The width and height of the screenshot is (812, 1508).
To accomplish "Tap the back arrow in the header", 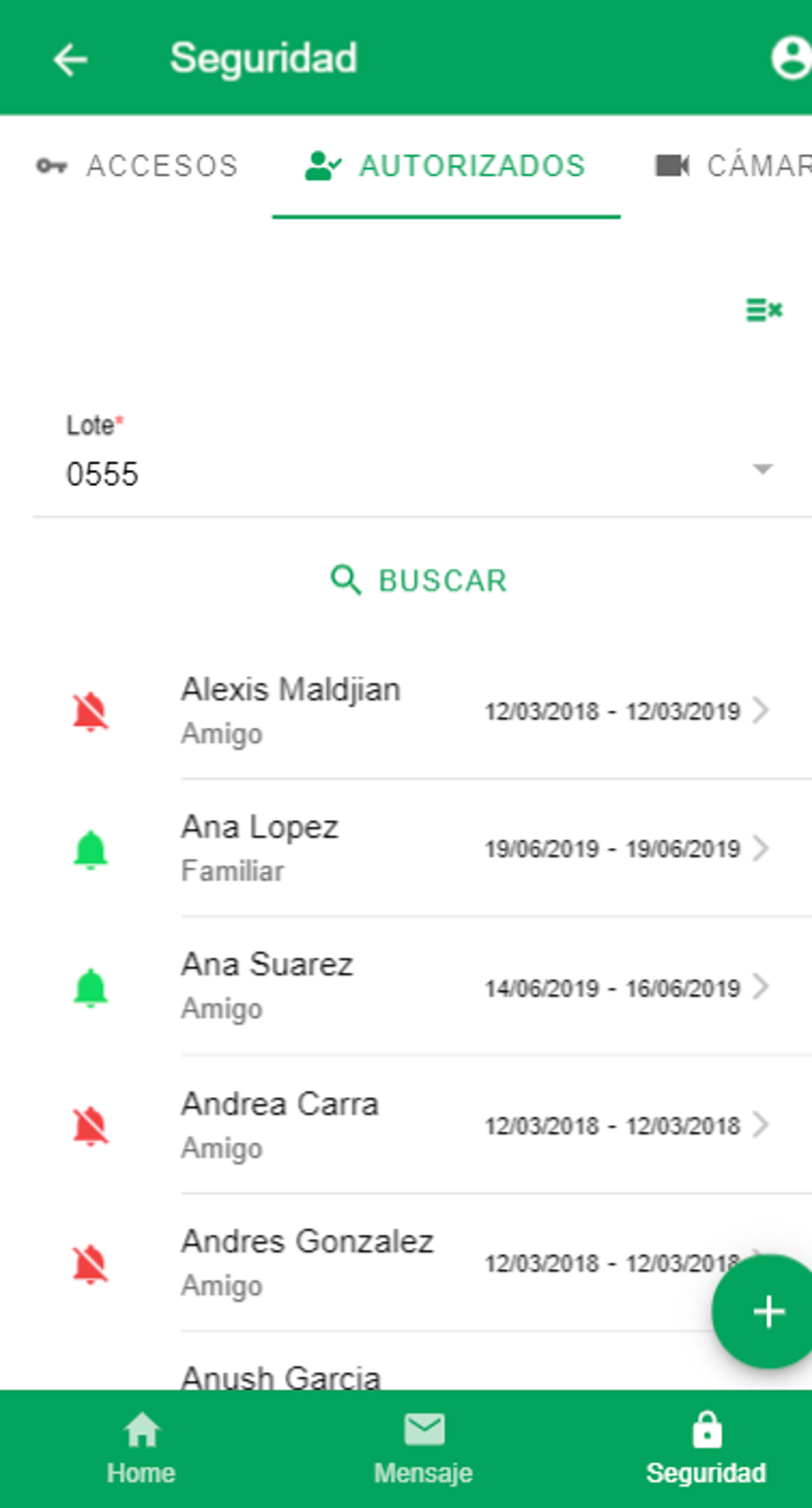I will click(70, 59).
